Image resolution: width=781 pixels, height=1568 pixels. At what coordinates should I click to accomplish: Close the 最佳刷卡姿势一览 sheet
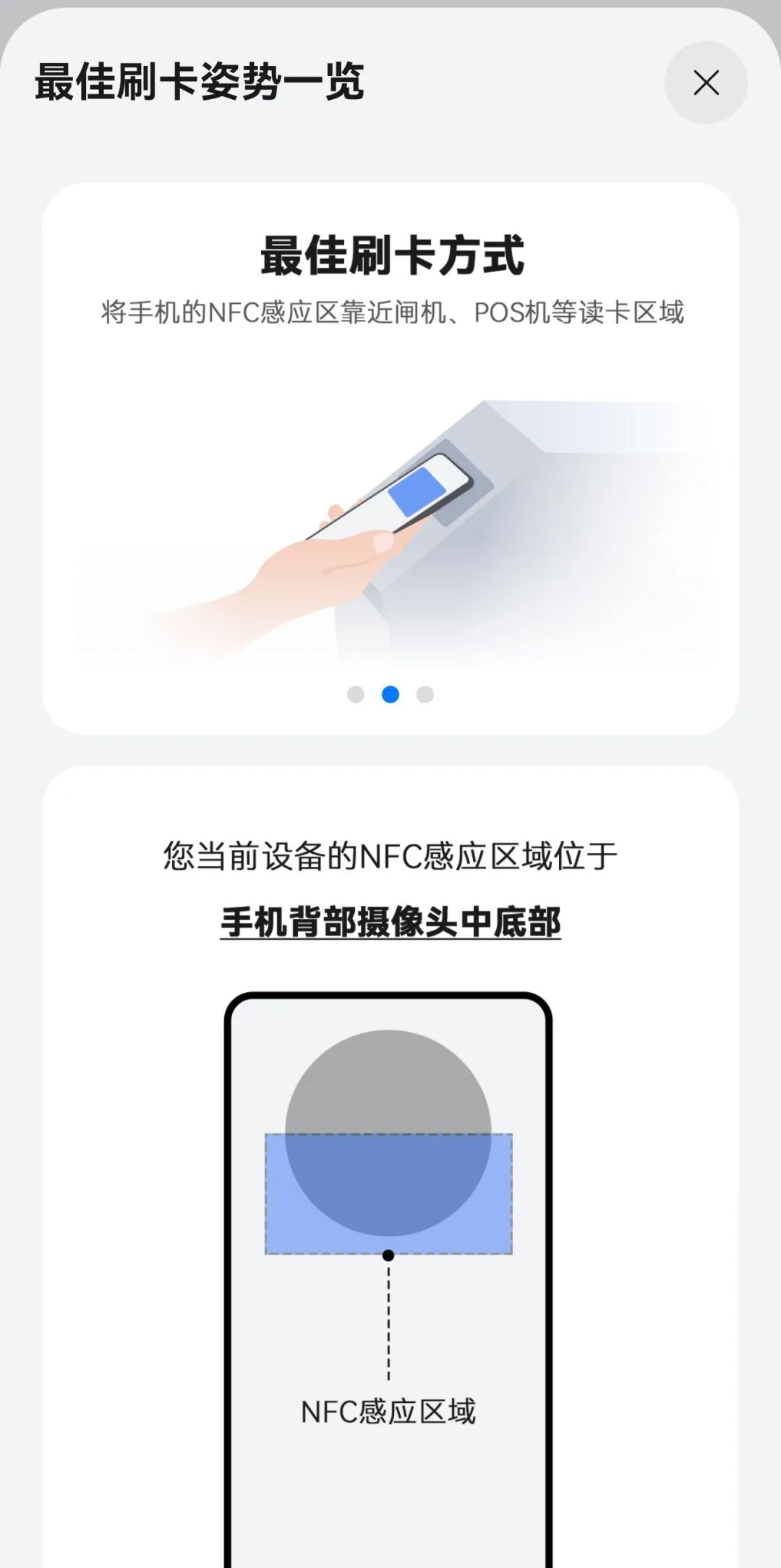706,82
